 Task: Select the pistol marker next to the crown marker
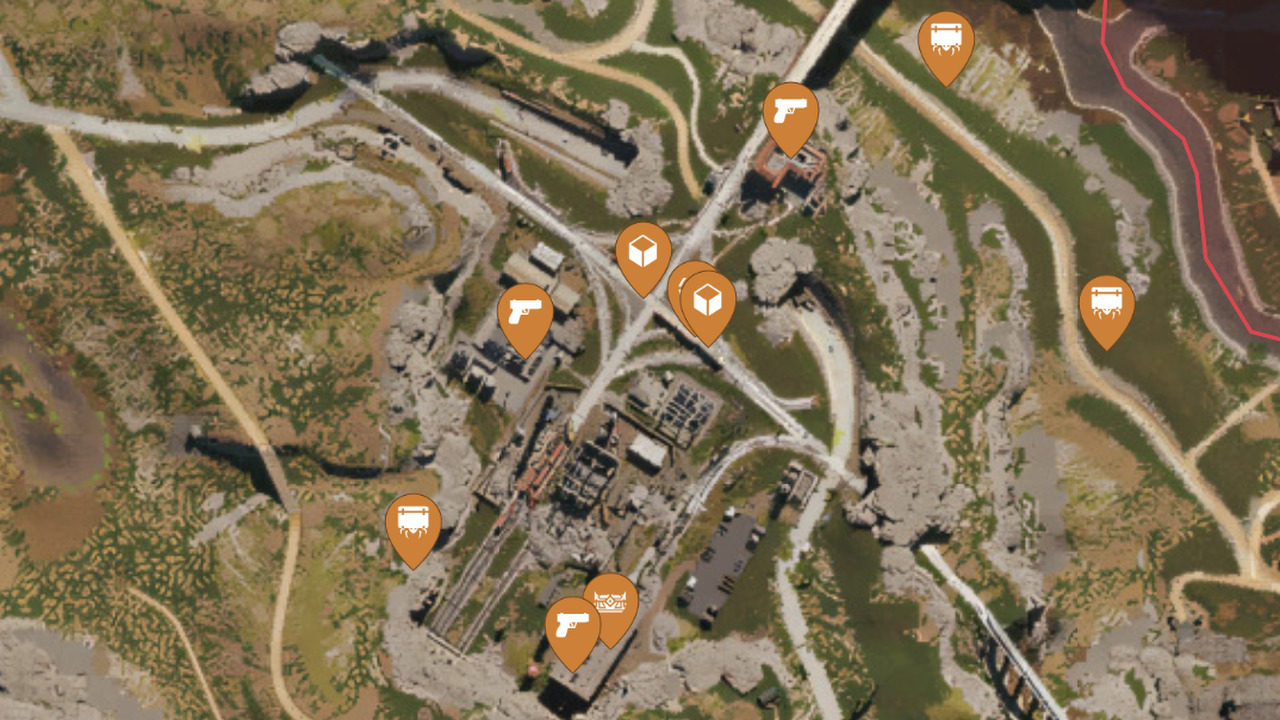coord(573,626)
